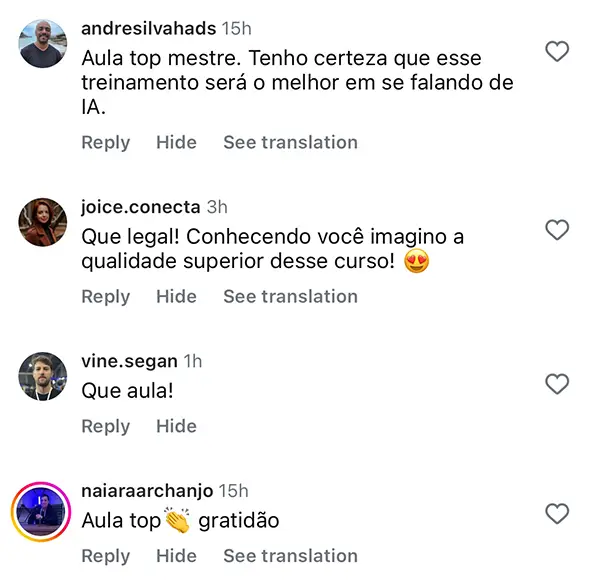This screenshot has height=587, width=600.
Task: Like naiaraarchanjo's comment
Action: tap(557, 514)
